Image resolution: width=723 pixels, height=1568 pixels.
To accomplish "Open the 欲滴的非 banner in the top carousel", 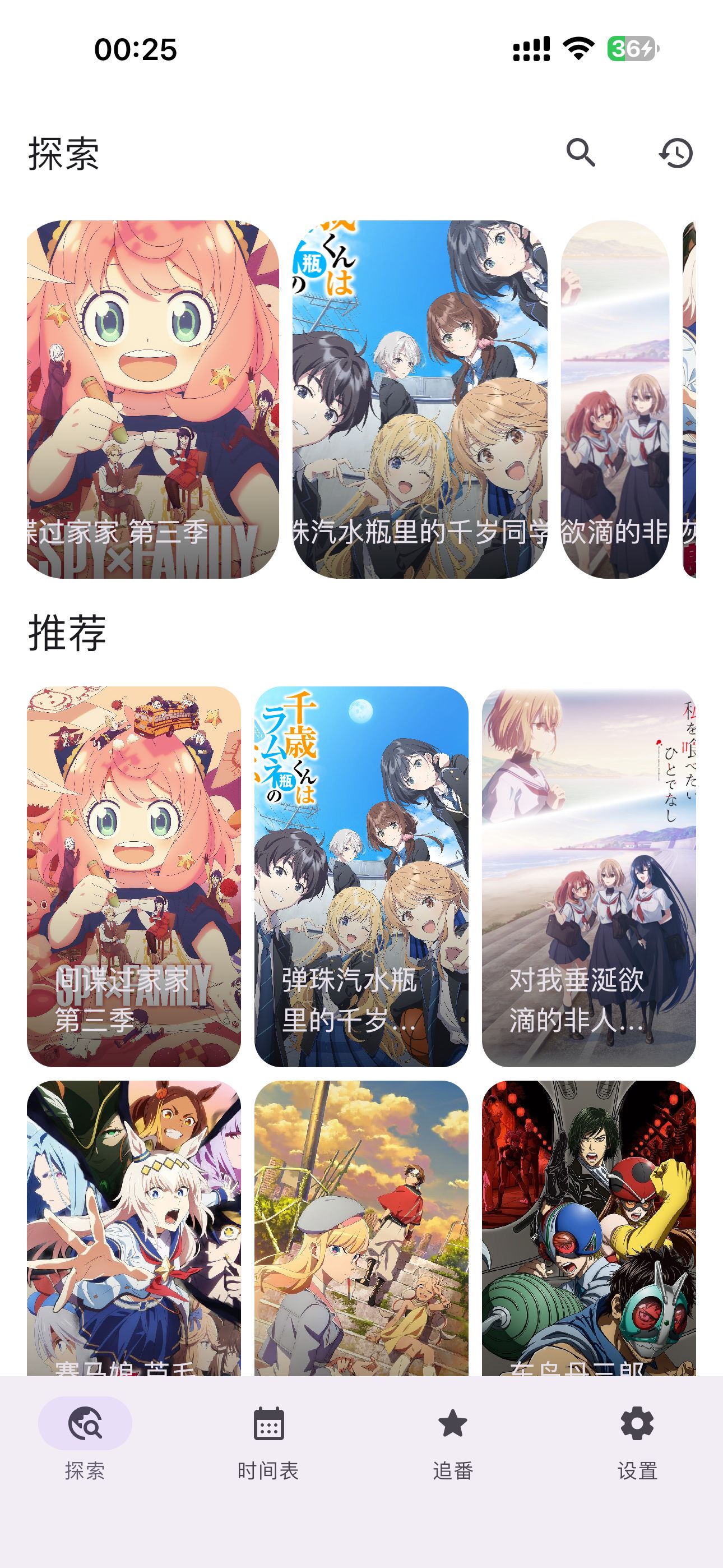I will (x=615, y=399).
